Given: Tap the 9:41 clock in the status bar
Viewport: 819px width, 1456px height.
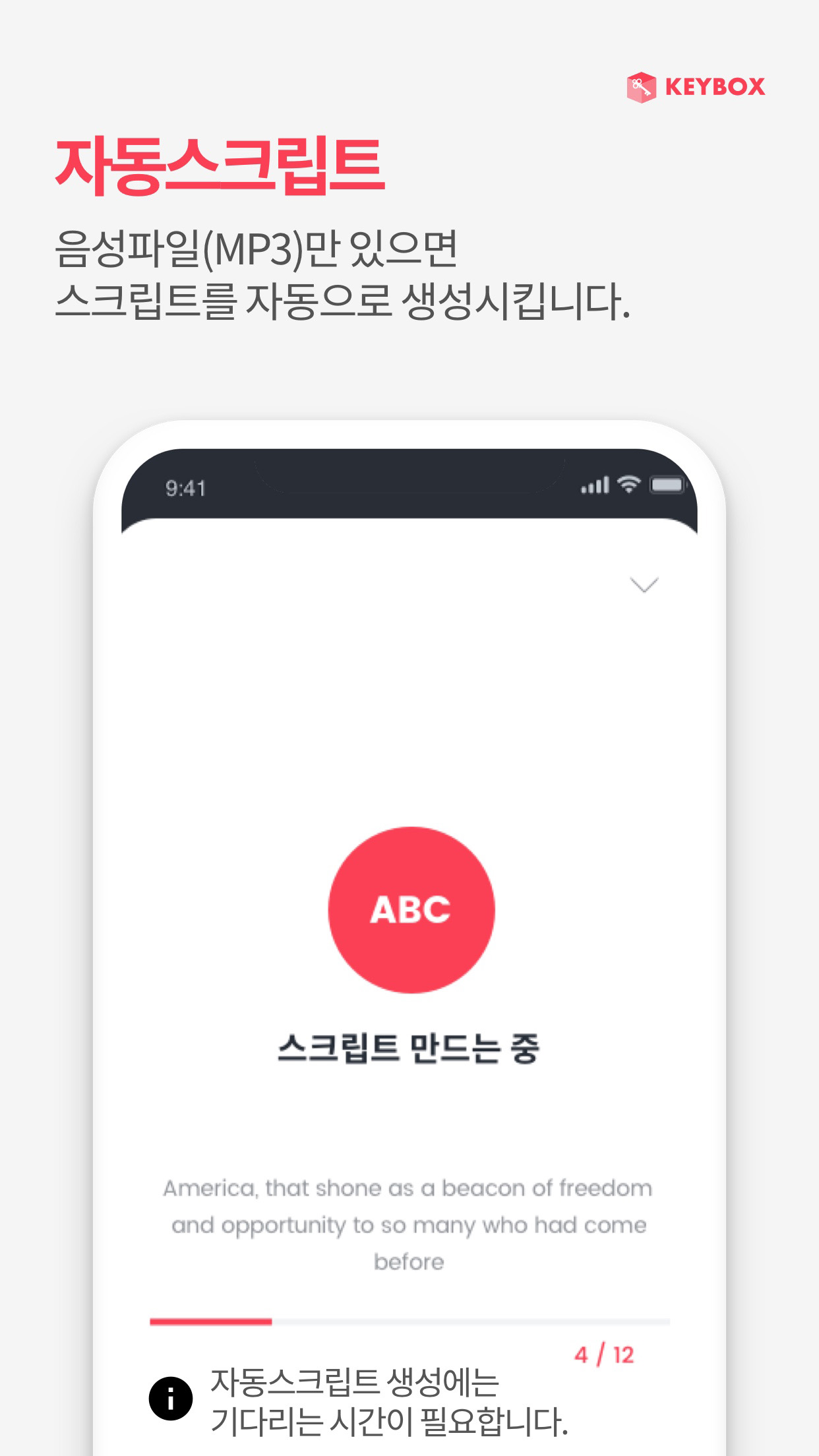Looking at the screenshot, I should click(x=187, y=487).
